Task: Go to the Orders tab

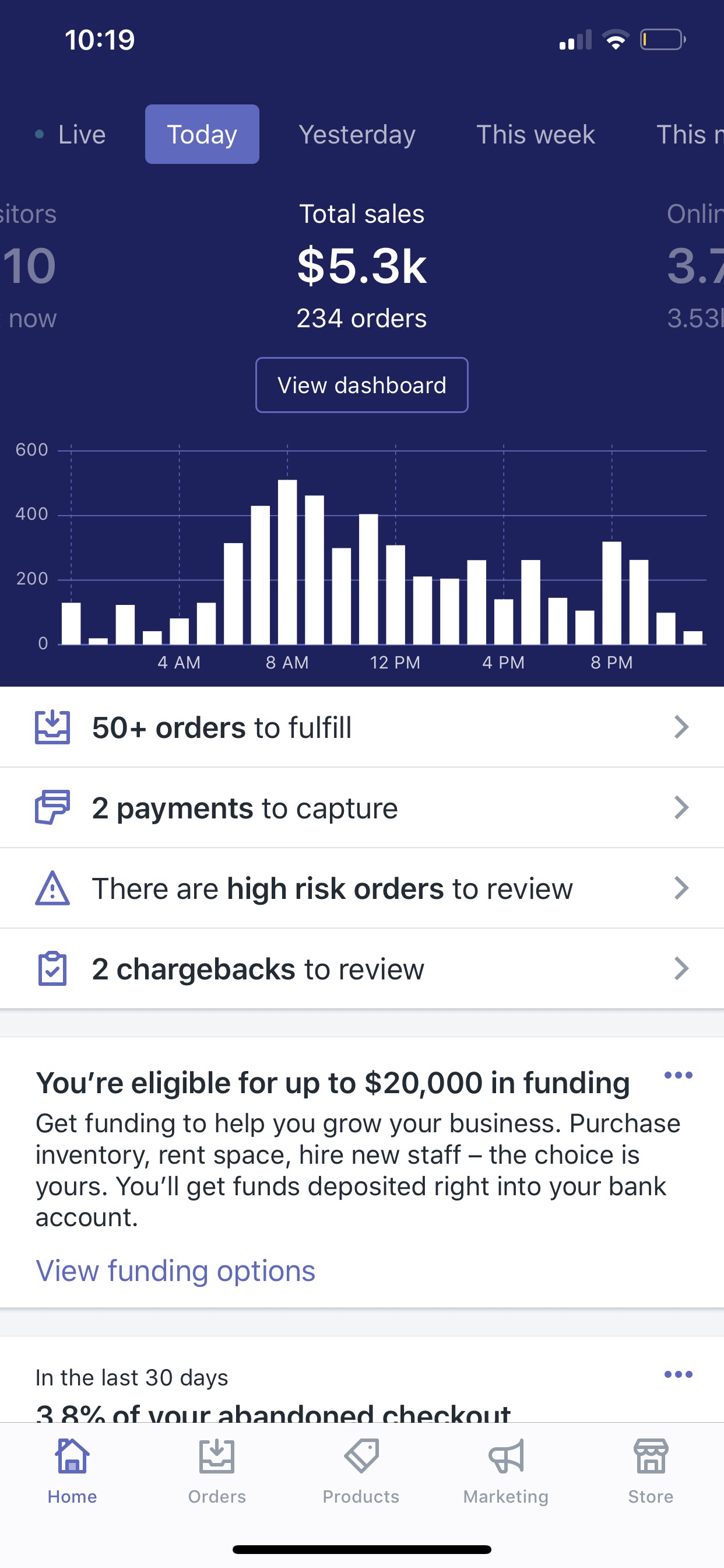Action: pyautogui.click(x=217, y=1471)
